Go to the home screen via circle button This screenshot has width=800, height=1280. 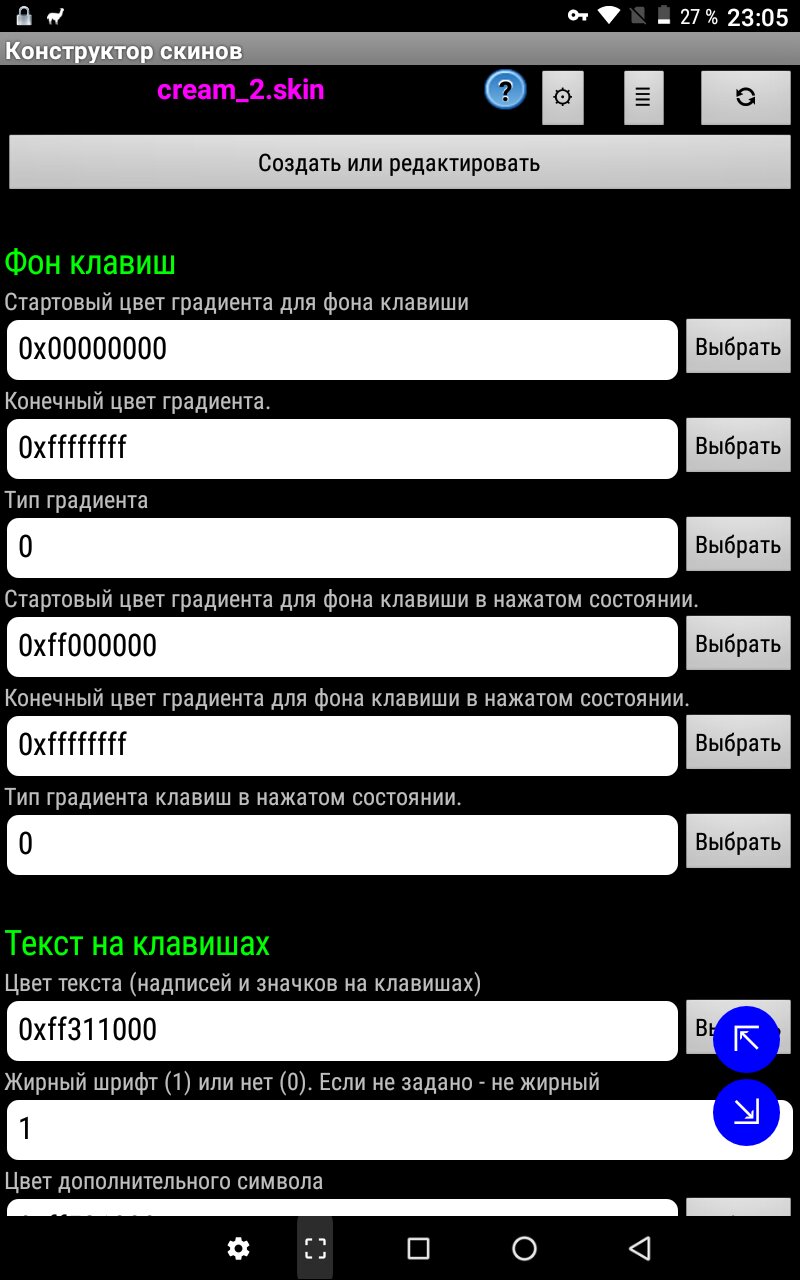coord(524,1247)
